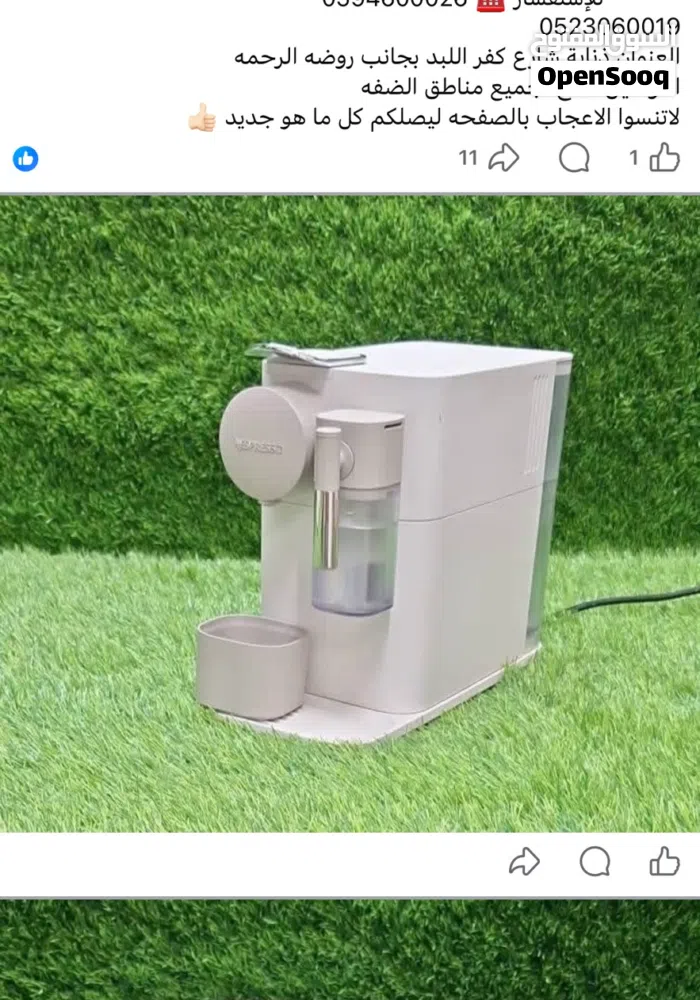Viewport: 700px width, 1000px height.
Task: Like the coffee machine photo
Action: [664, 861]
